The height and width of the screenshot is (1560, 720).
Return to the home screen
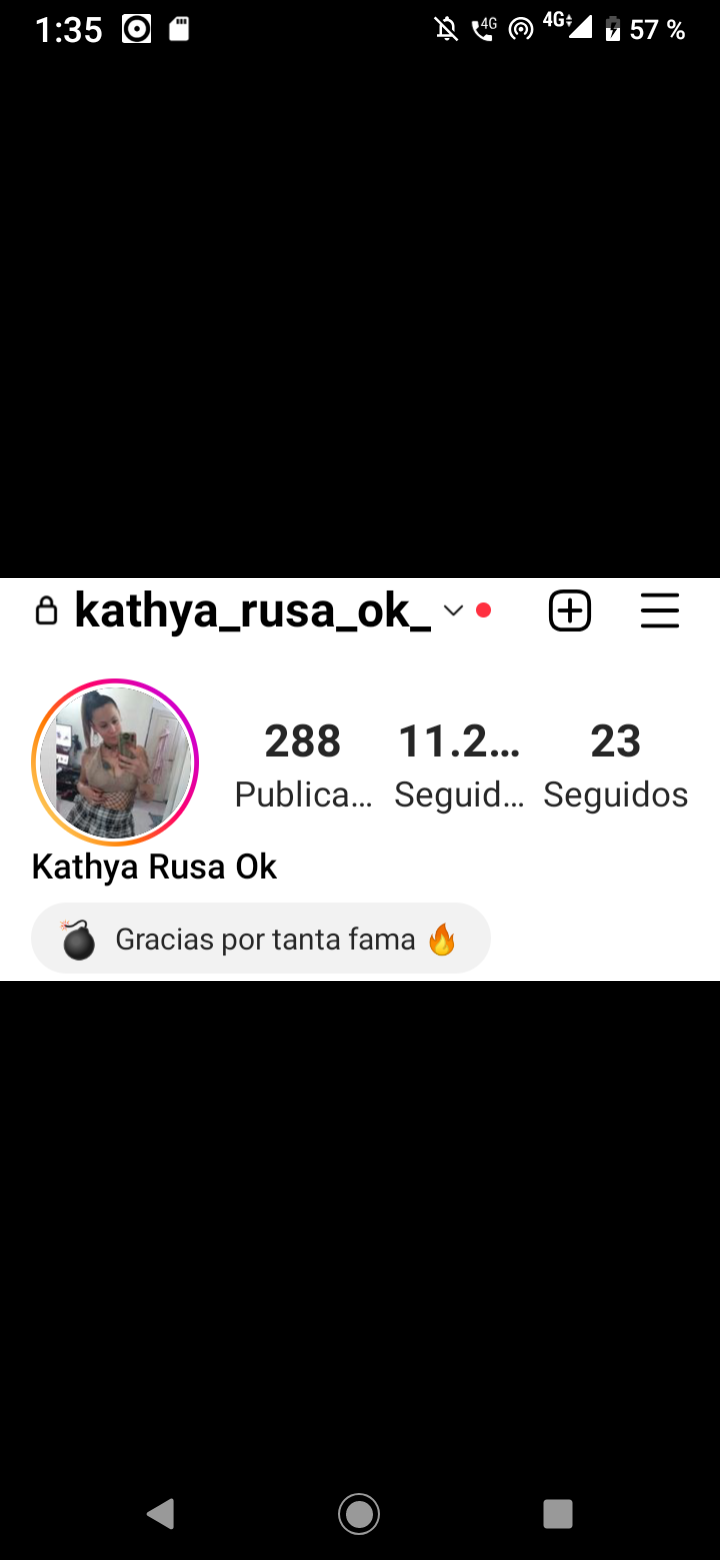(x=359, y=1513)
